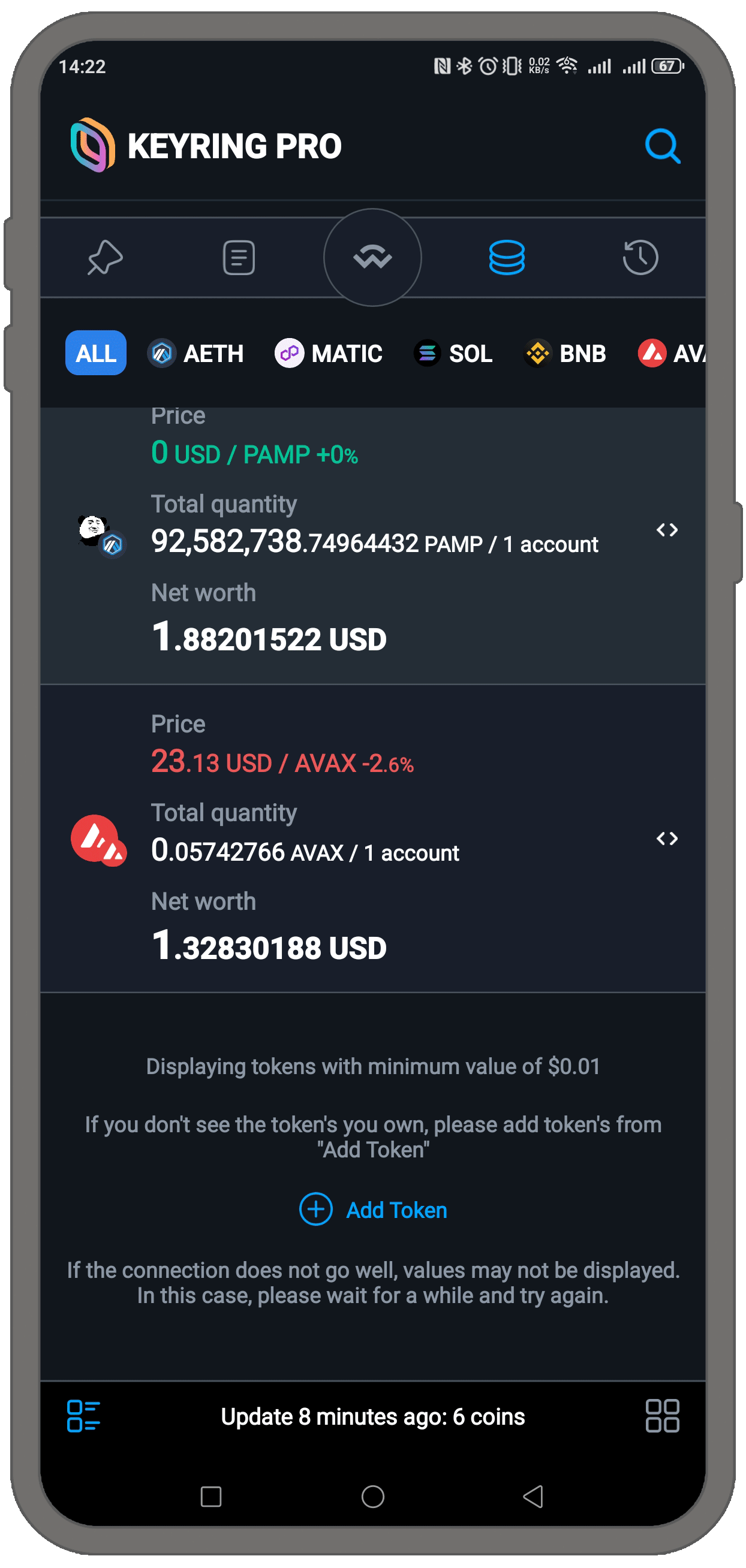Open the search icon
746x1568 pixels.
pyautogui.click(x=662, y=146)
